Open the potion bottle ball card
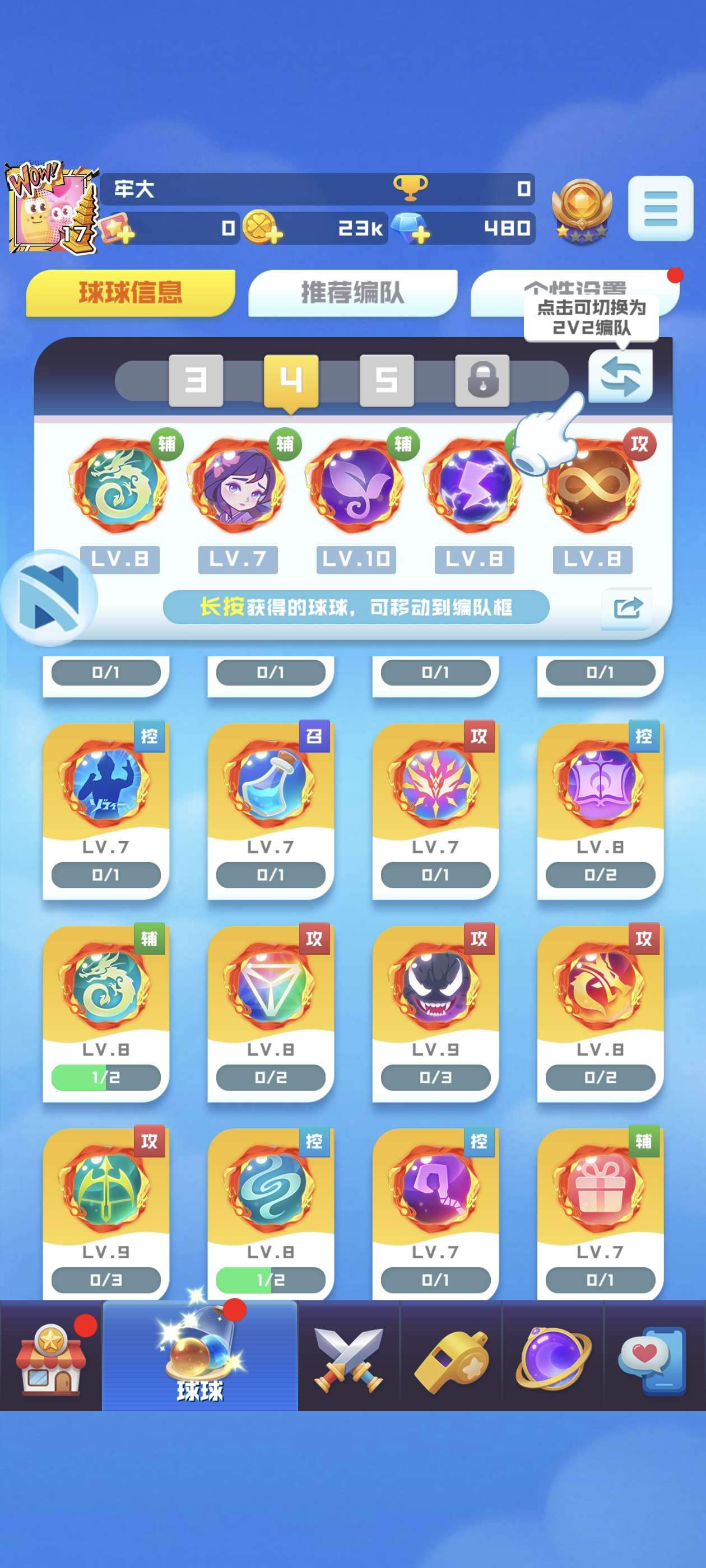Image resolution: width=706 pixels, height=1568 pixels. (271, 810)
